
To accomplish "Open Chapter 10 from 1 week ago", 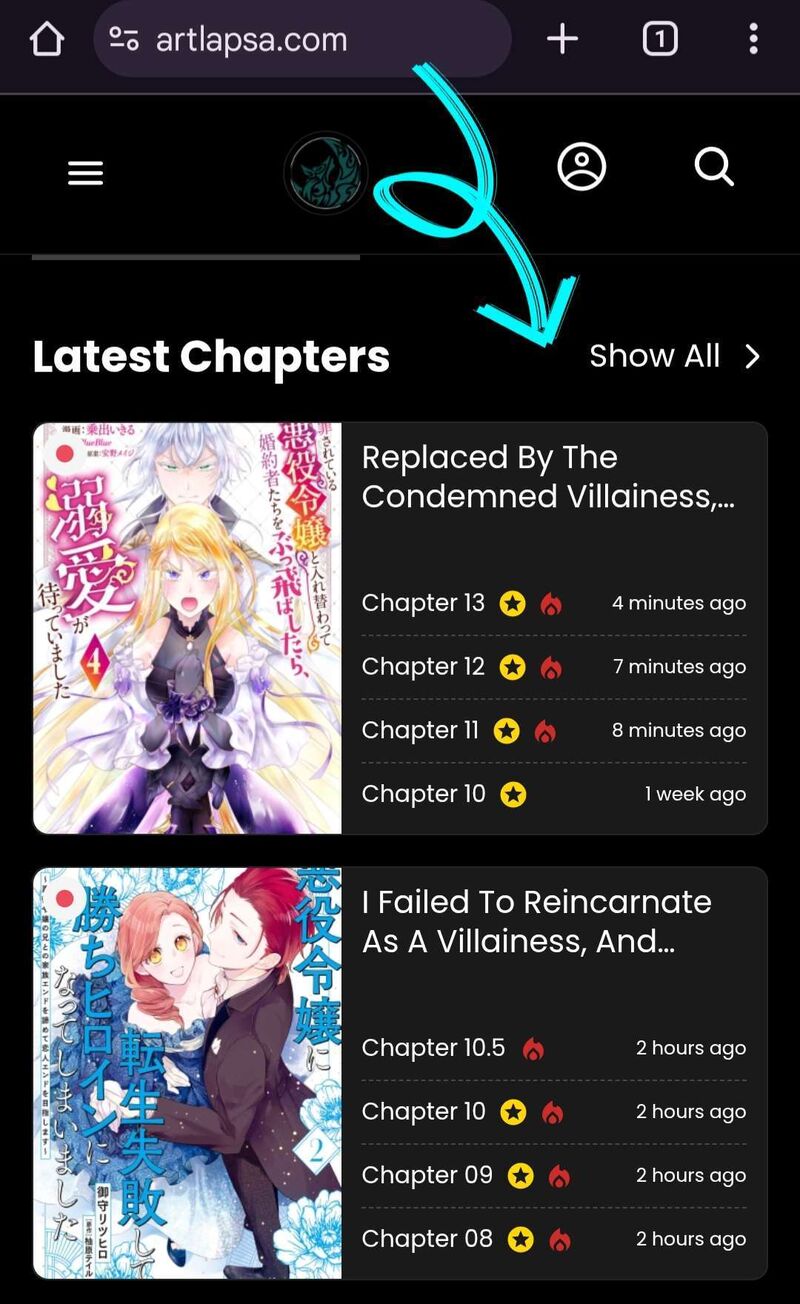I will (424, 794).
